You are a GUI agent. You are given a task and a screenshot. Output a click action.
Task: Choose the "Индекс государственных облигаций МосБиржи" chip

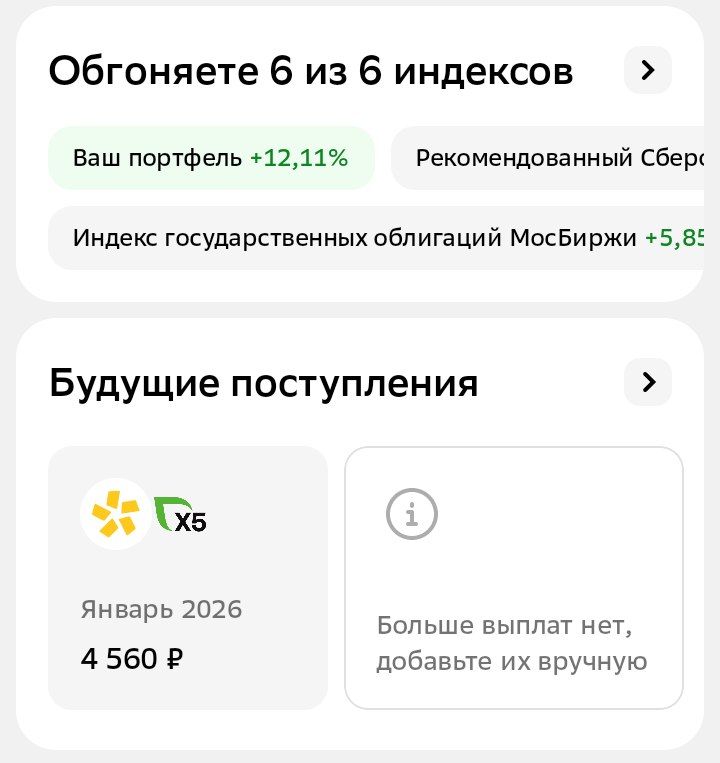pos(380,238)
